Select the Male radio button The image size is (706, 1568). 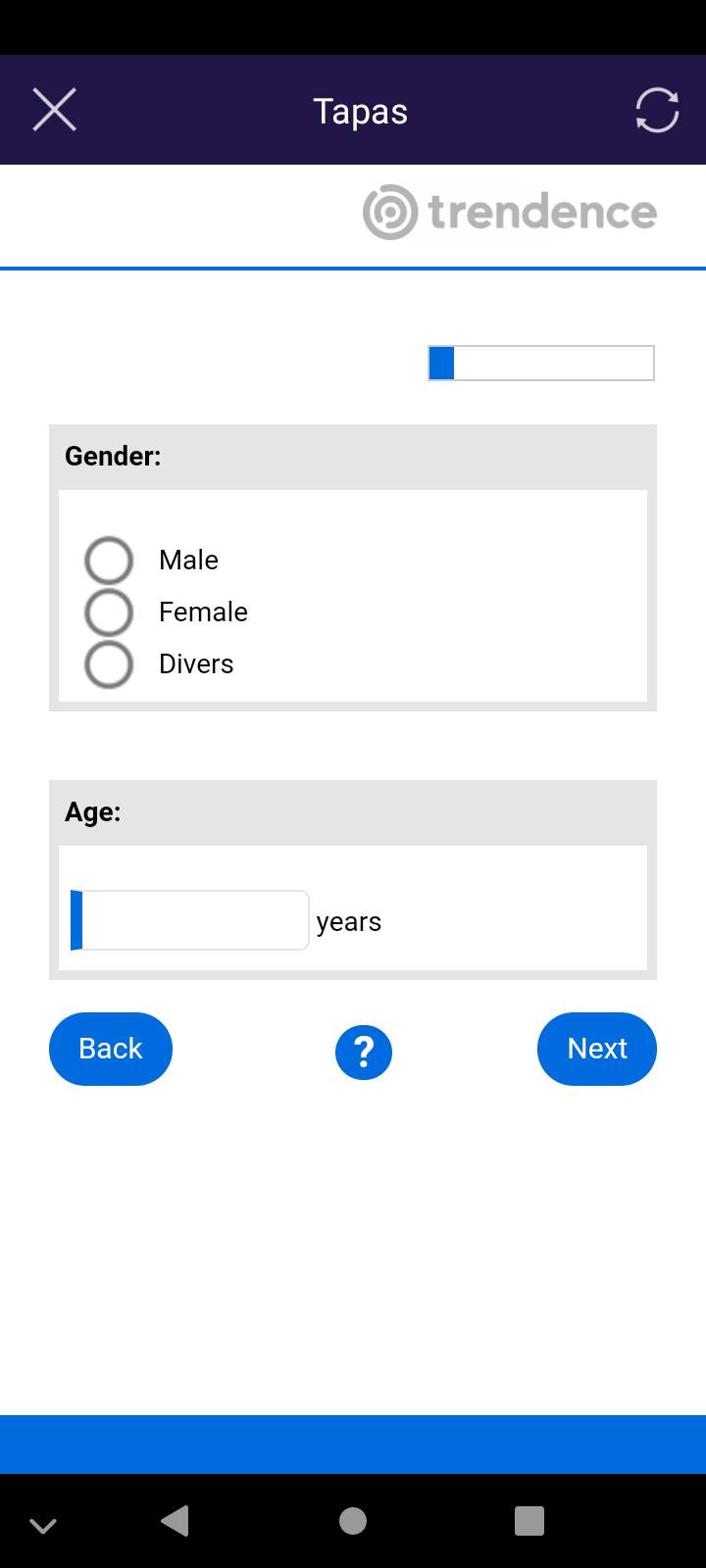point(109,559)
